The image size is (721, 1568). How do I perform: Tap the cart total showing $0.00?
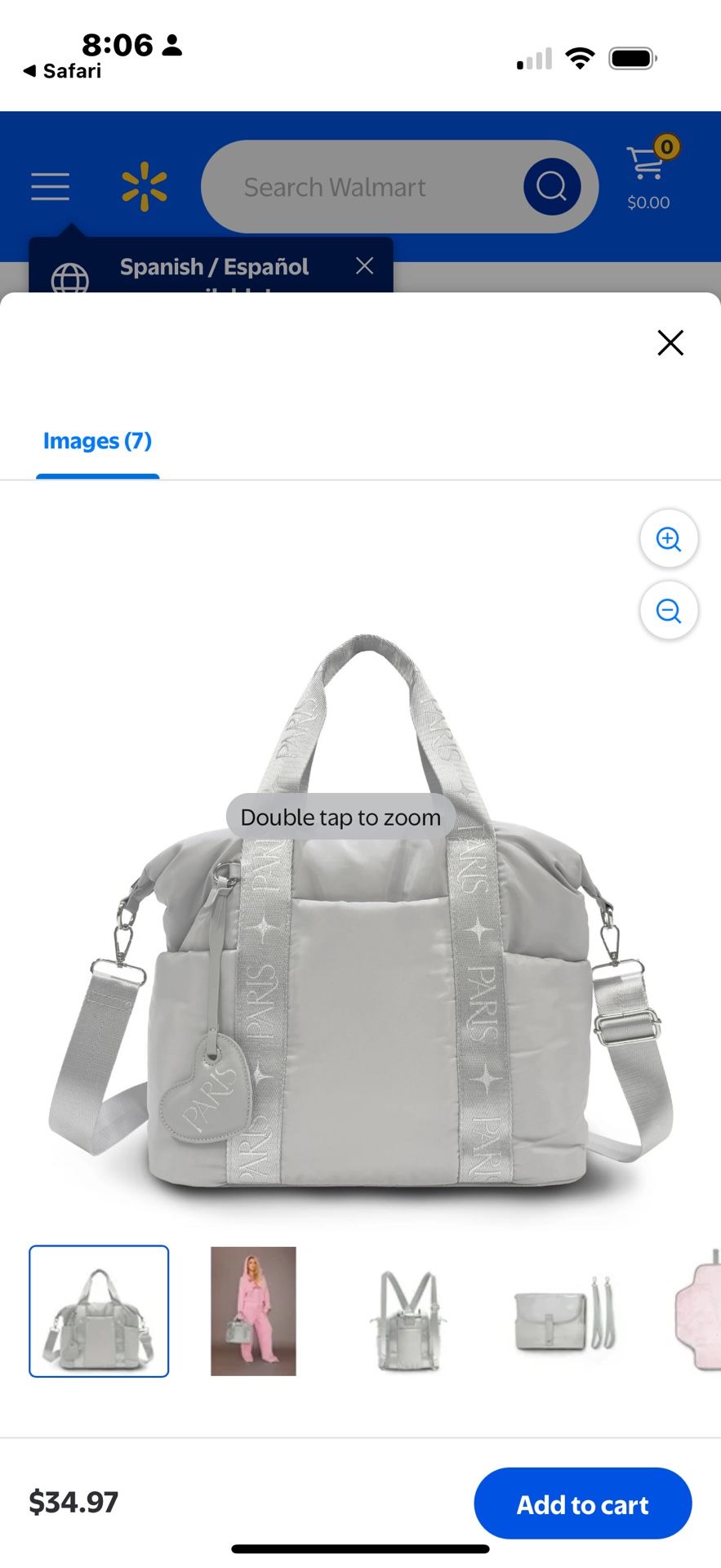tap(648, 202)
